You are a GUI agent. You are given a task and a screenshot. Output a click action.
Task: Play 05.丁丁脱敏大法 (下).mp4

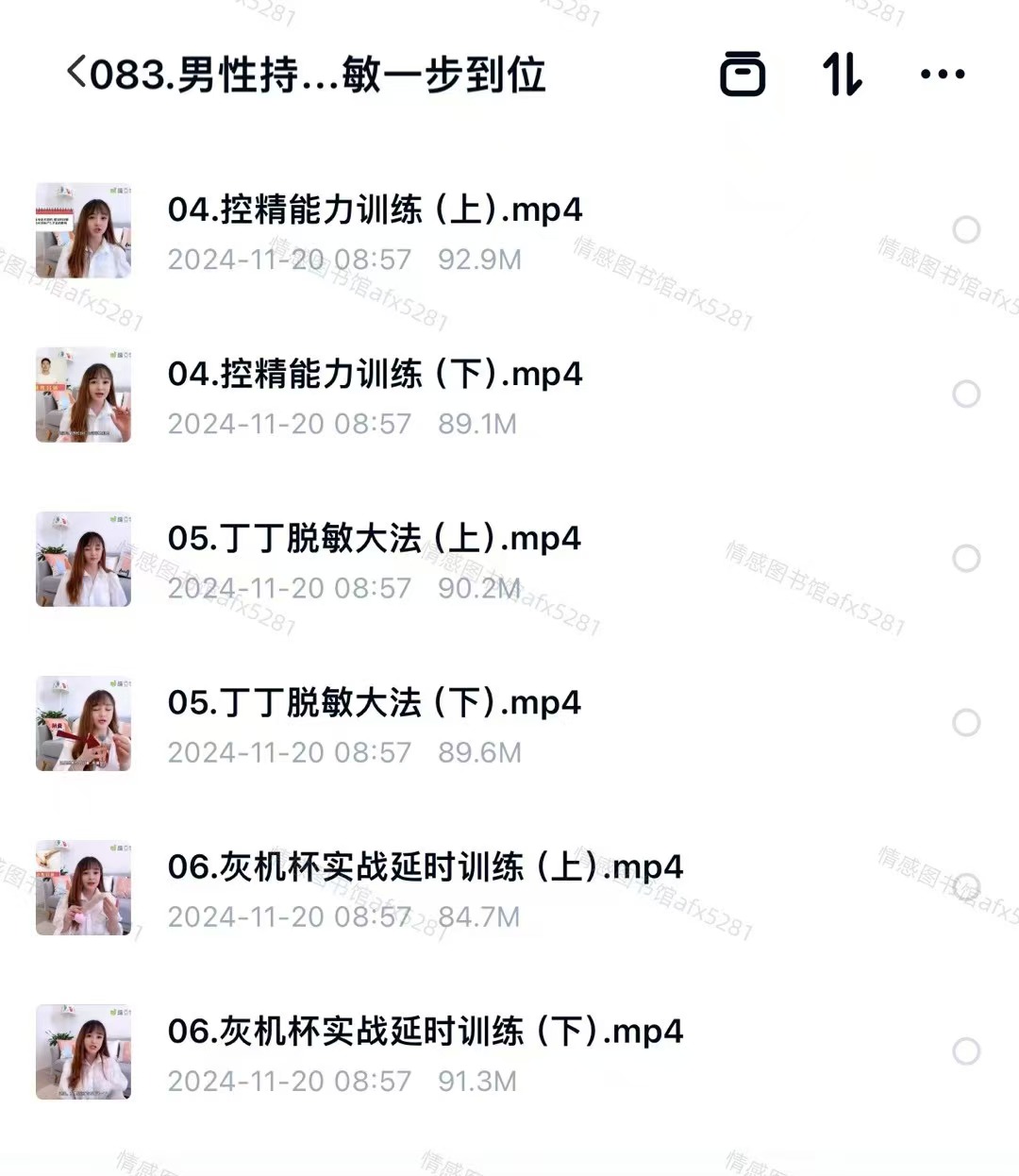click(x=374, y=702)
